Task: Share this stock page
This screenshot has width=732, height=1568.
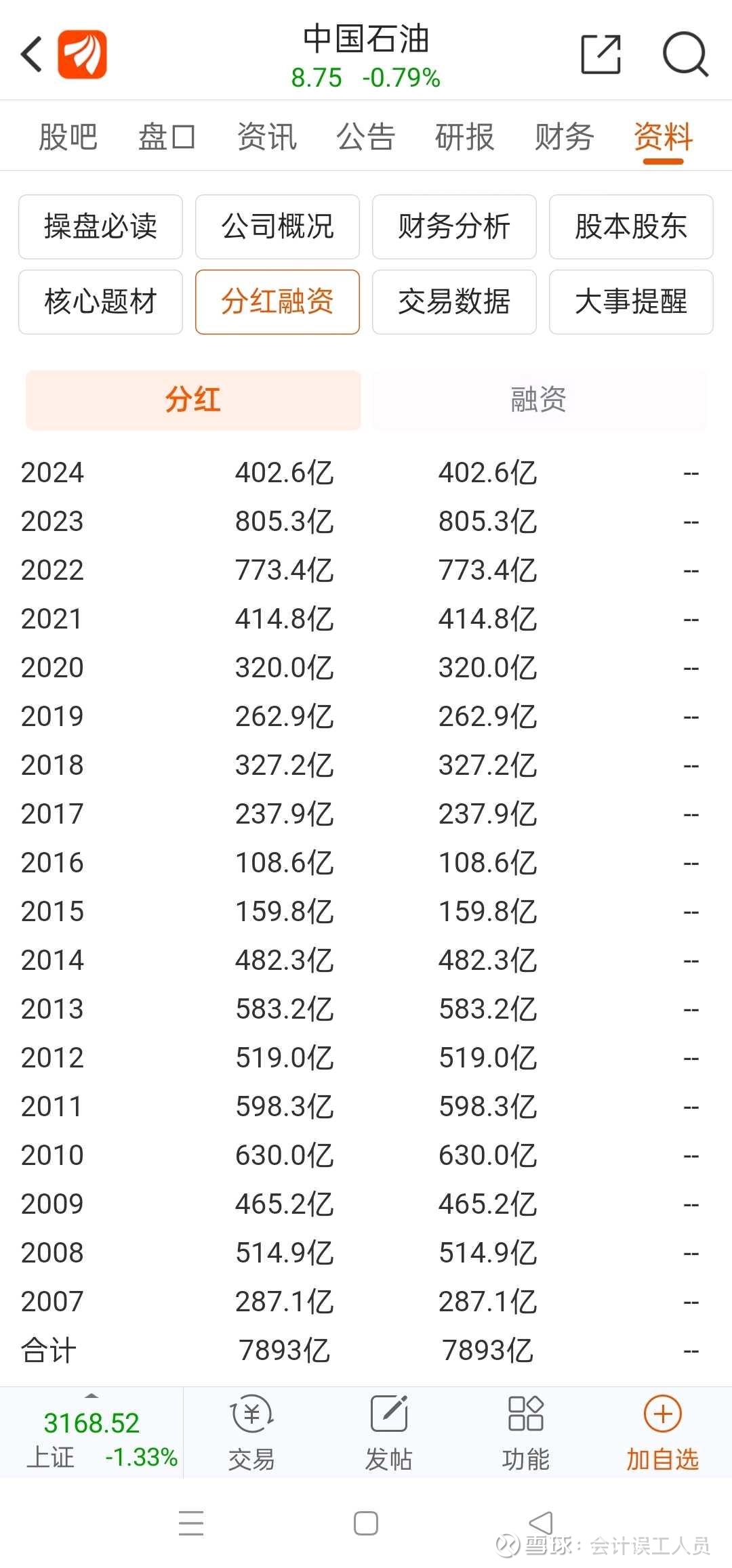Action: click(601, 54)
